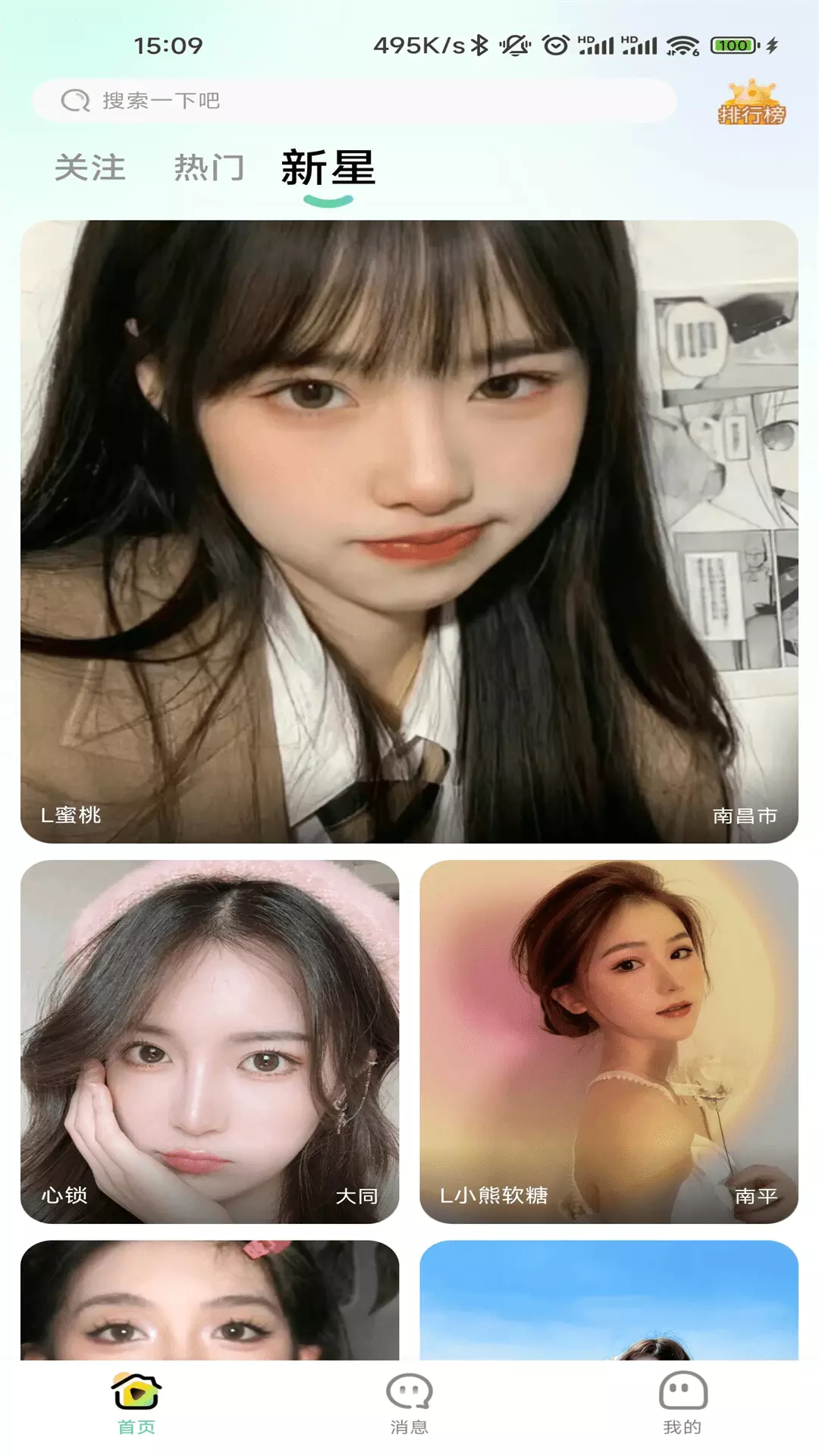Switch to the 关注 tab
This screenshot has width=819, height=1456.
coord(90,168)
